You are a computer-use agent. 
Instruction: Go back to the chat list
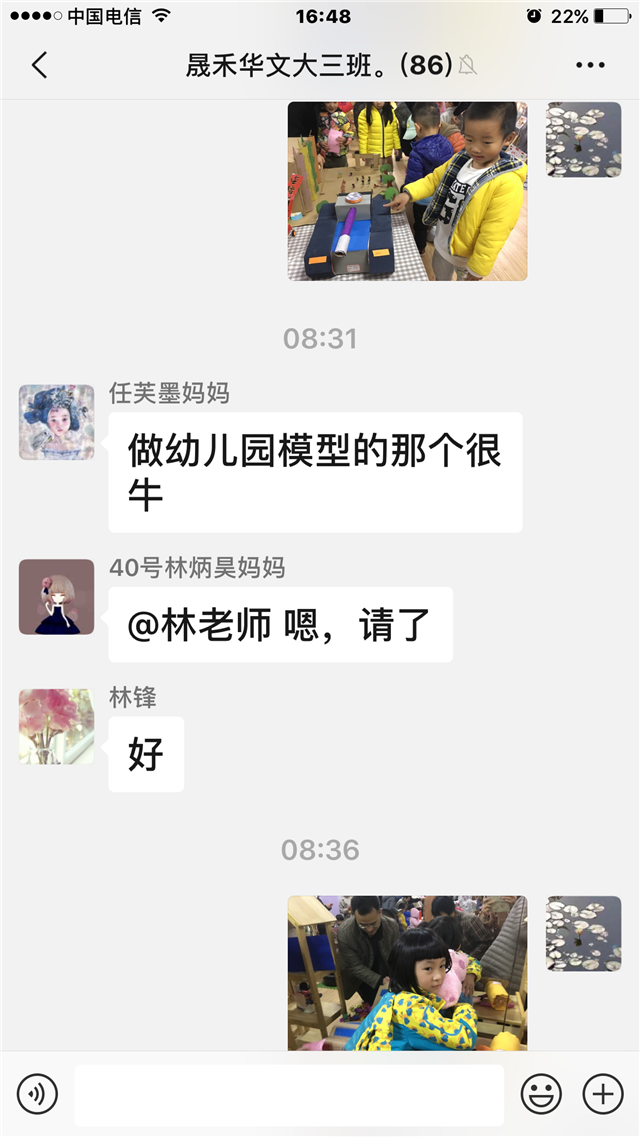click(x=39, y=66)
